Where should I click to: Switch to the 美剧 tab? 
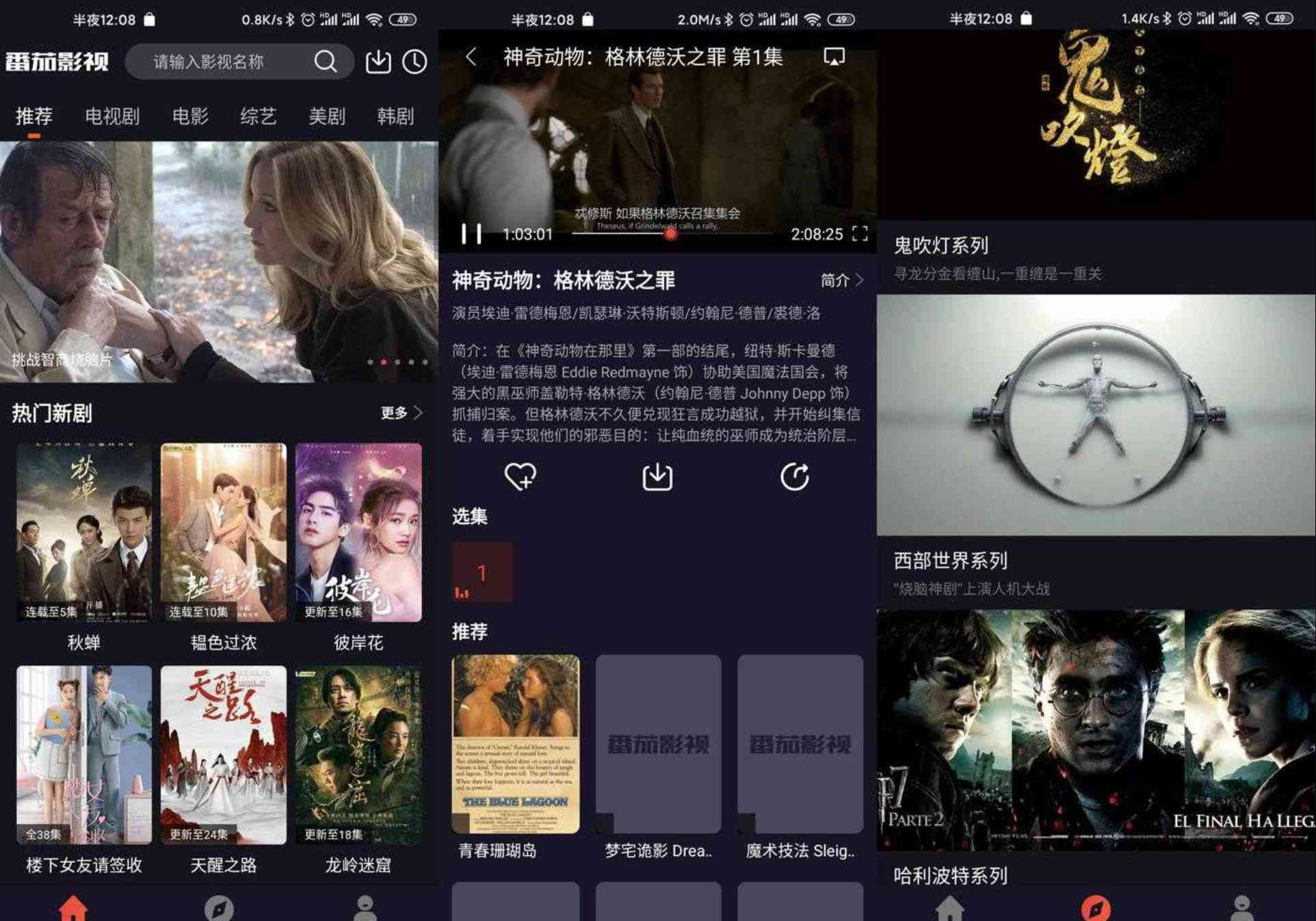click(x=326, y=116)
